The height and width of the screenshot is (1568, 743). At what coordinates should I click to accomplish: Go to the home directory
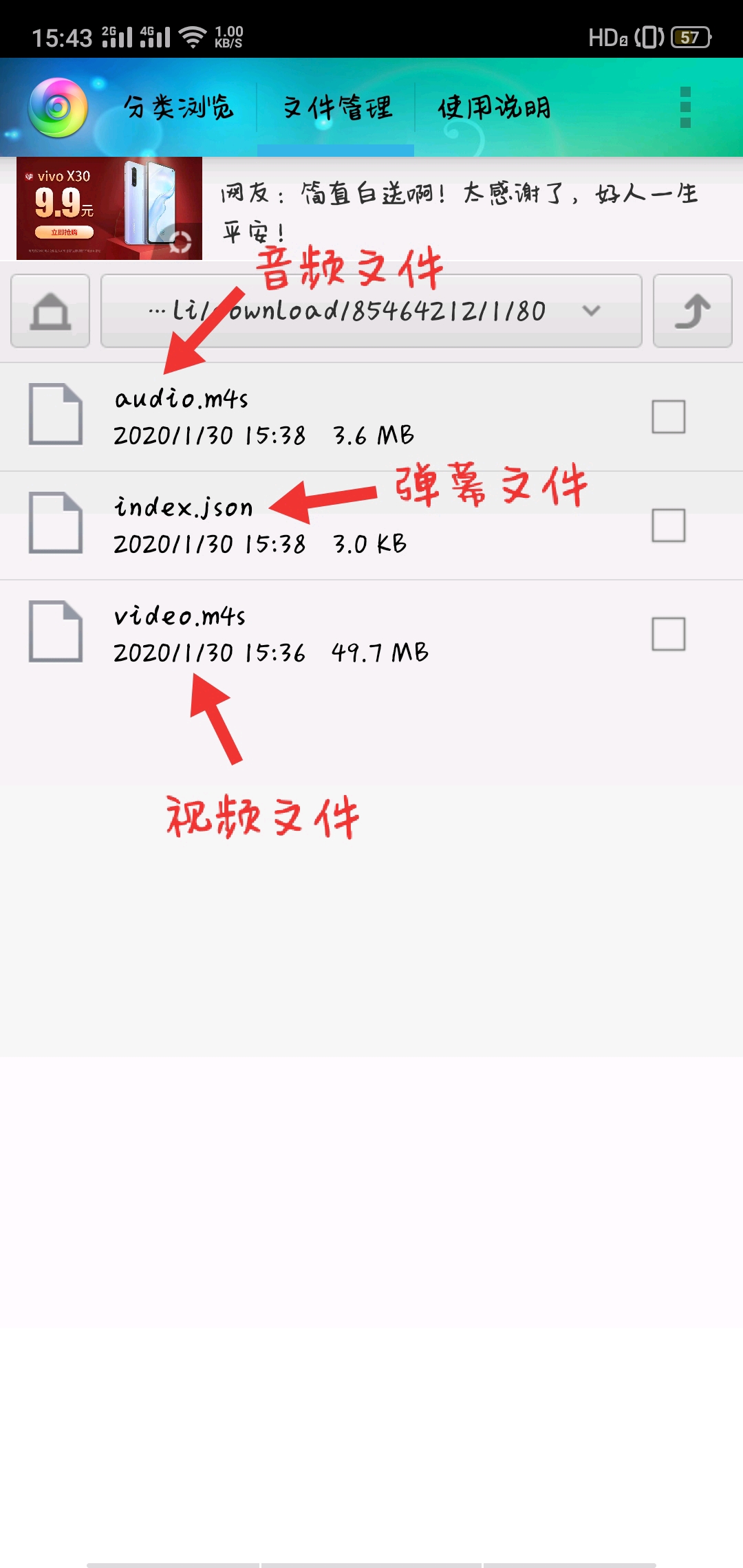pos(50,311)
